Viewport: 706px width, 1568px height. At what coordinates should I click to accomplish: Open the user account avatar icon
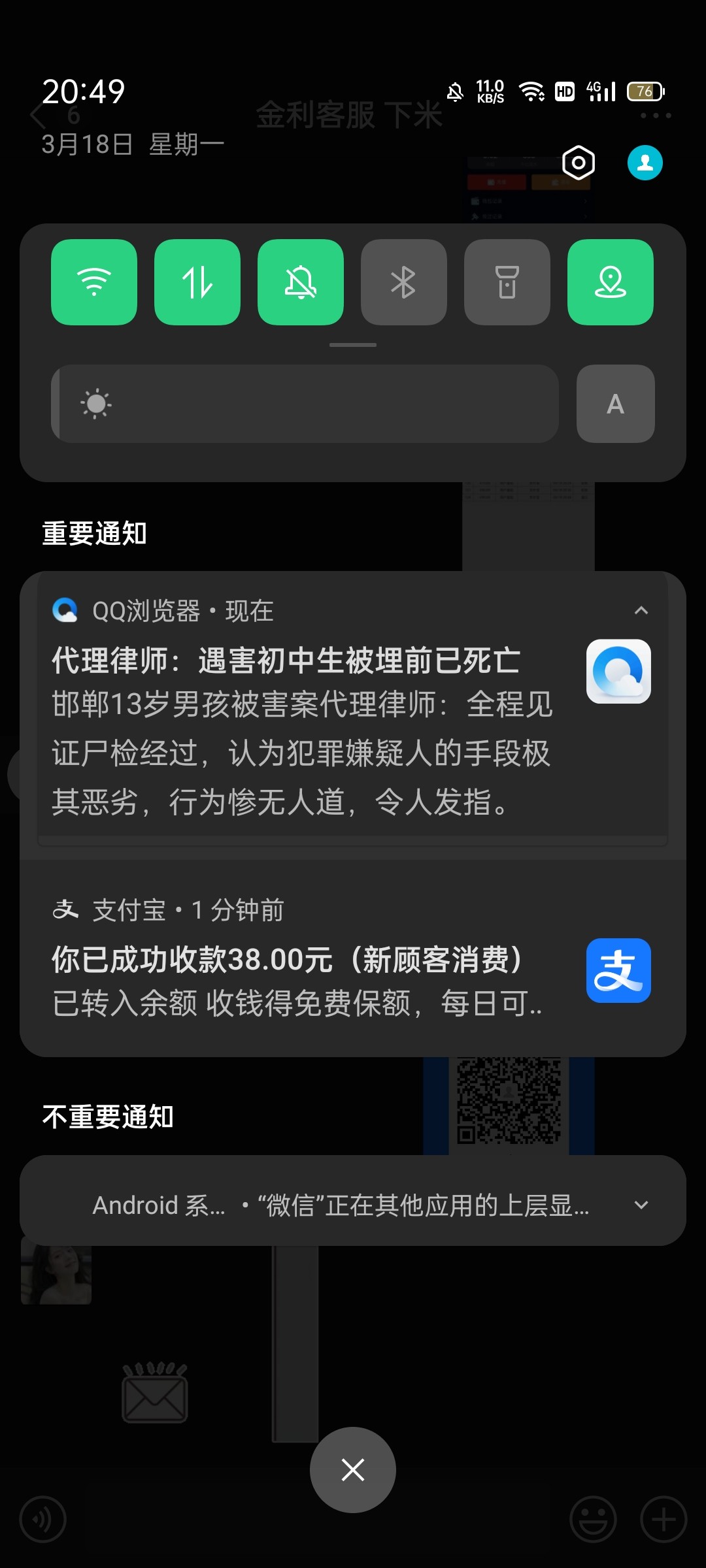pos(645,163)
